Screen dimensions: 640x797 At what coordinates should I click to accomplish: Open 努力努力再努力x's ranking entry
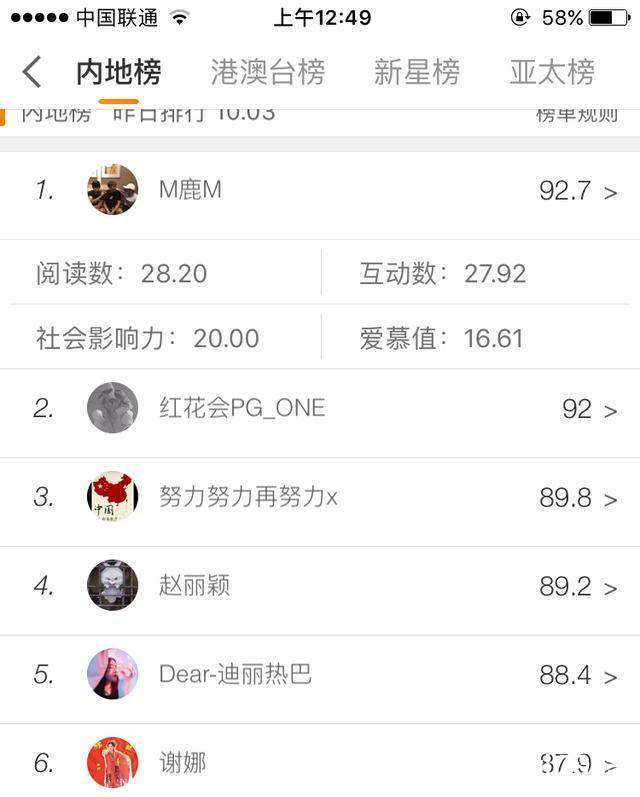320,497
